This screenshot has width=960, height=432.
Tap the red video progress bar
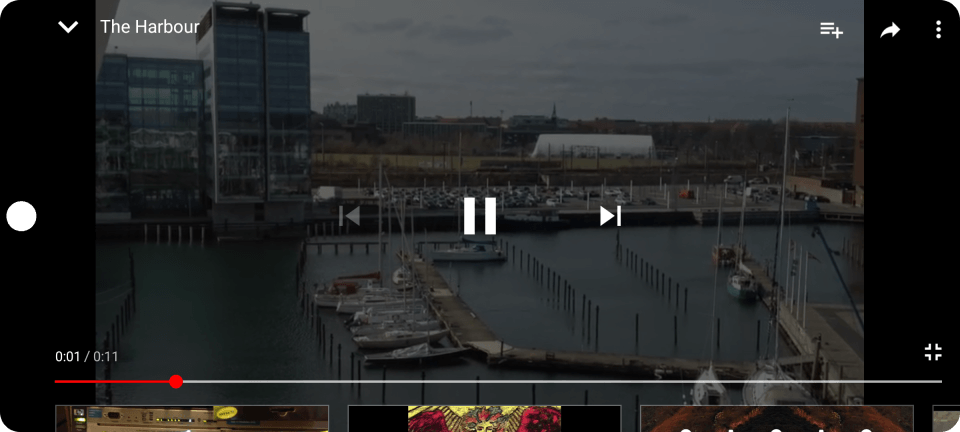(x=115, y=381)
